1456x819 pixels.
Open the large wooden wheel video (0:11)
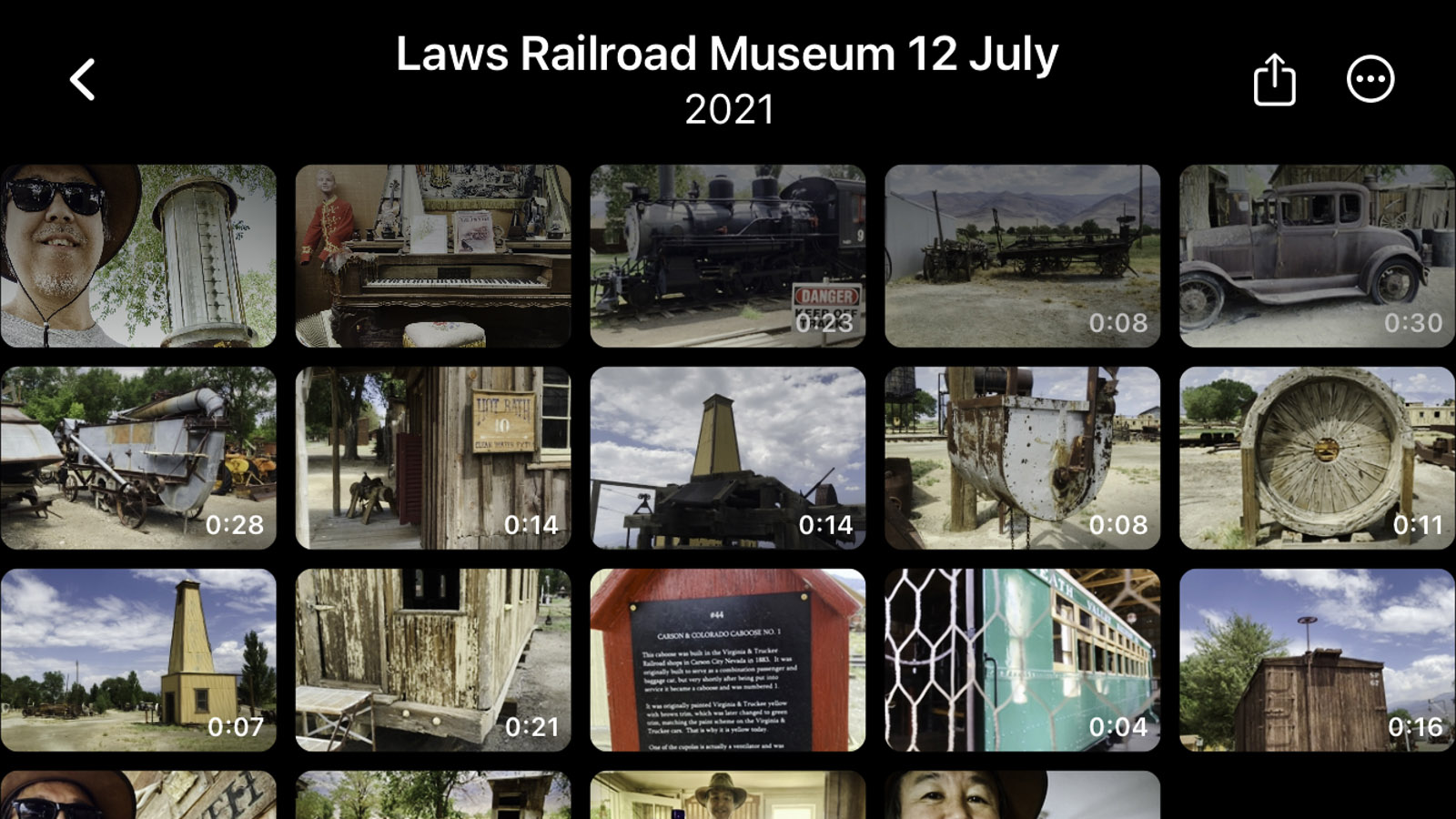pyautogui.click(x=1318, y=458)
